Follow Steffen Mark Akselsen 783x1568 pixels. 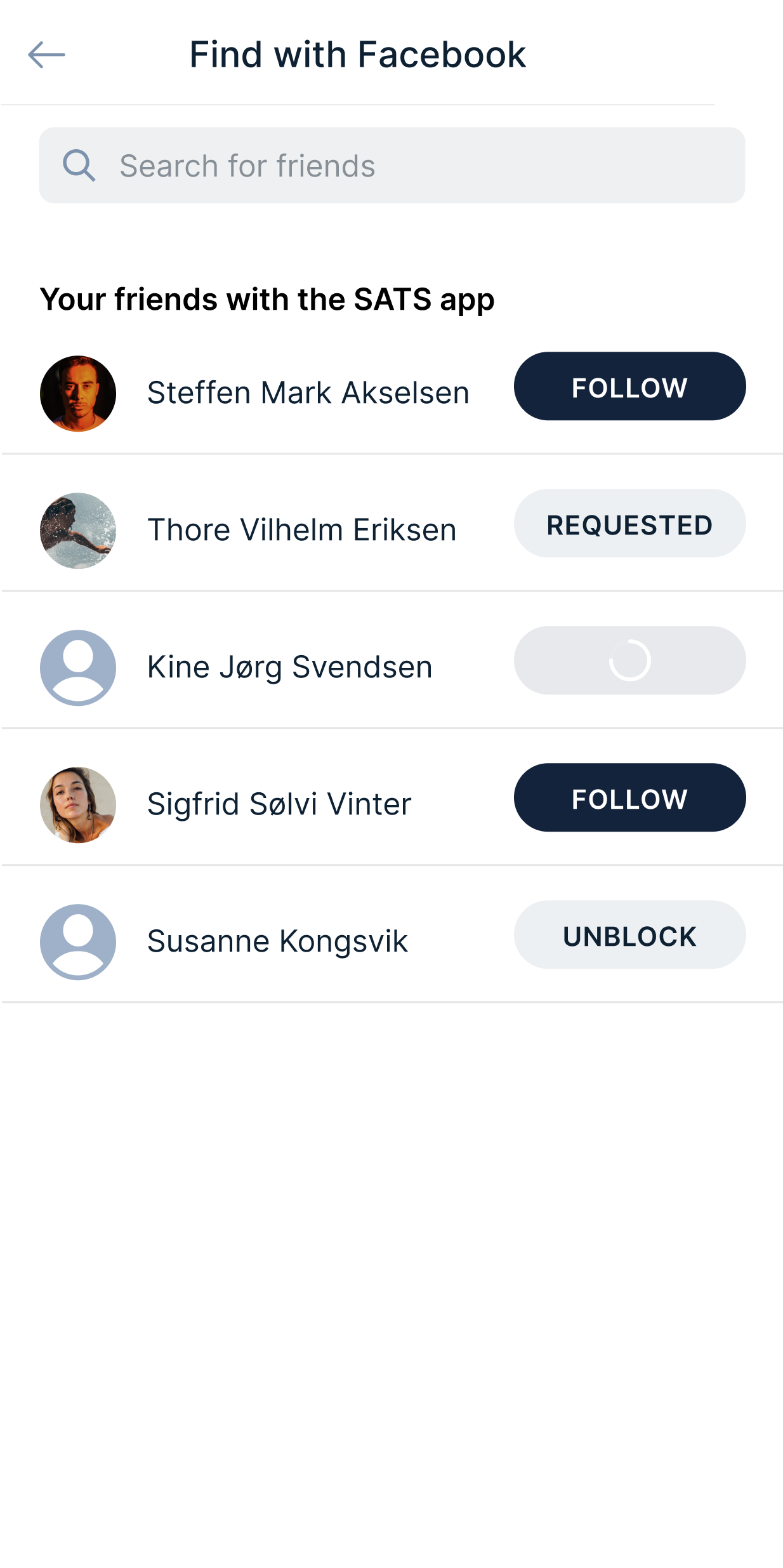click(629, 387)
